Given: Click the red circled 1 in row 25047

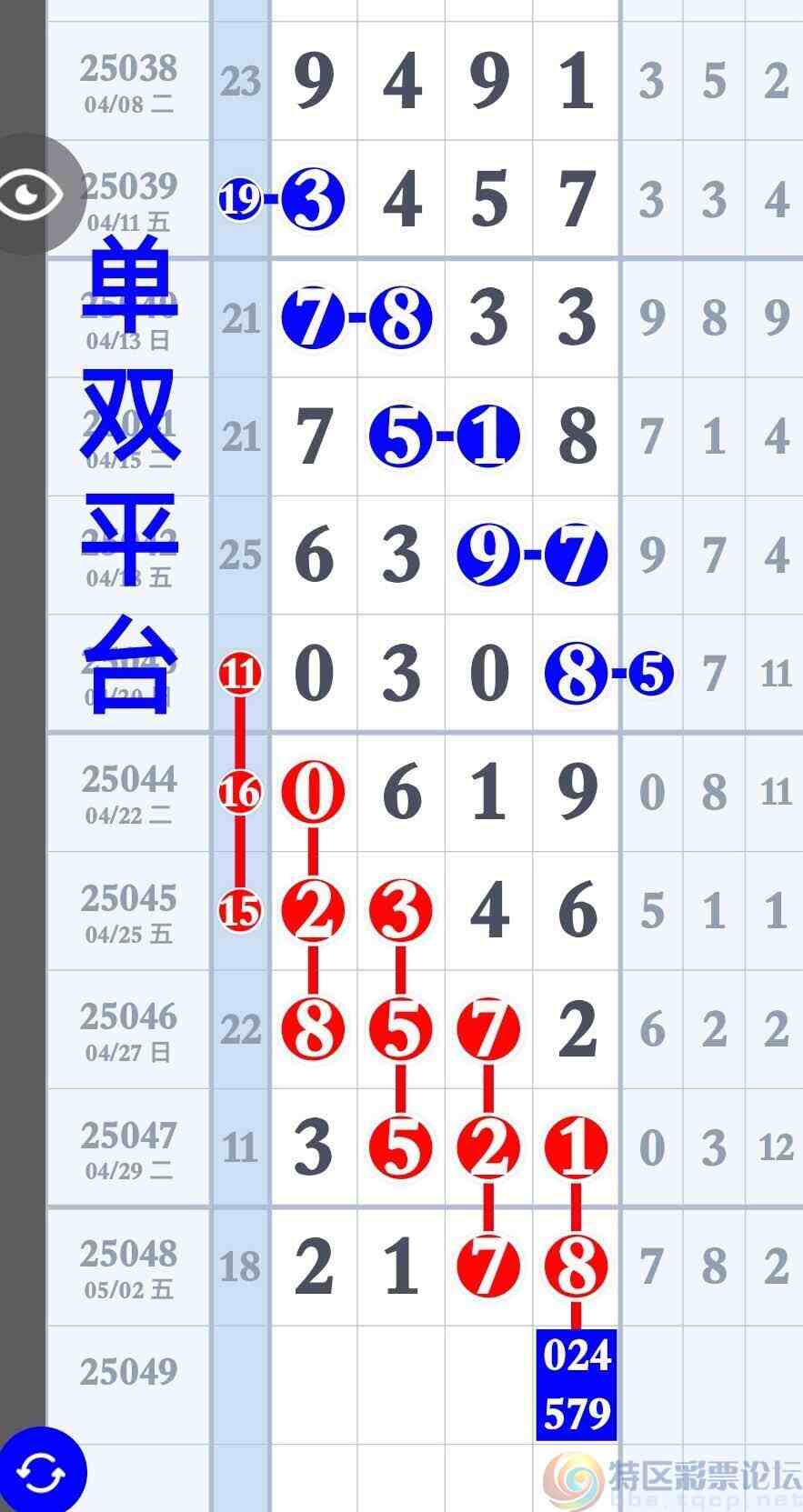Looking at the screenshot, I should pos(574,1147).
